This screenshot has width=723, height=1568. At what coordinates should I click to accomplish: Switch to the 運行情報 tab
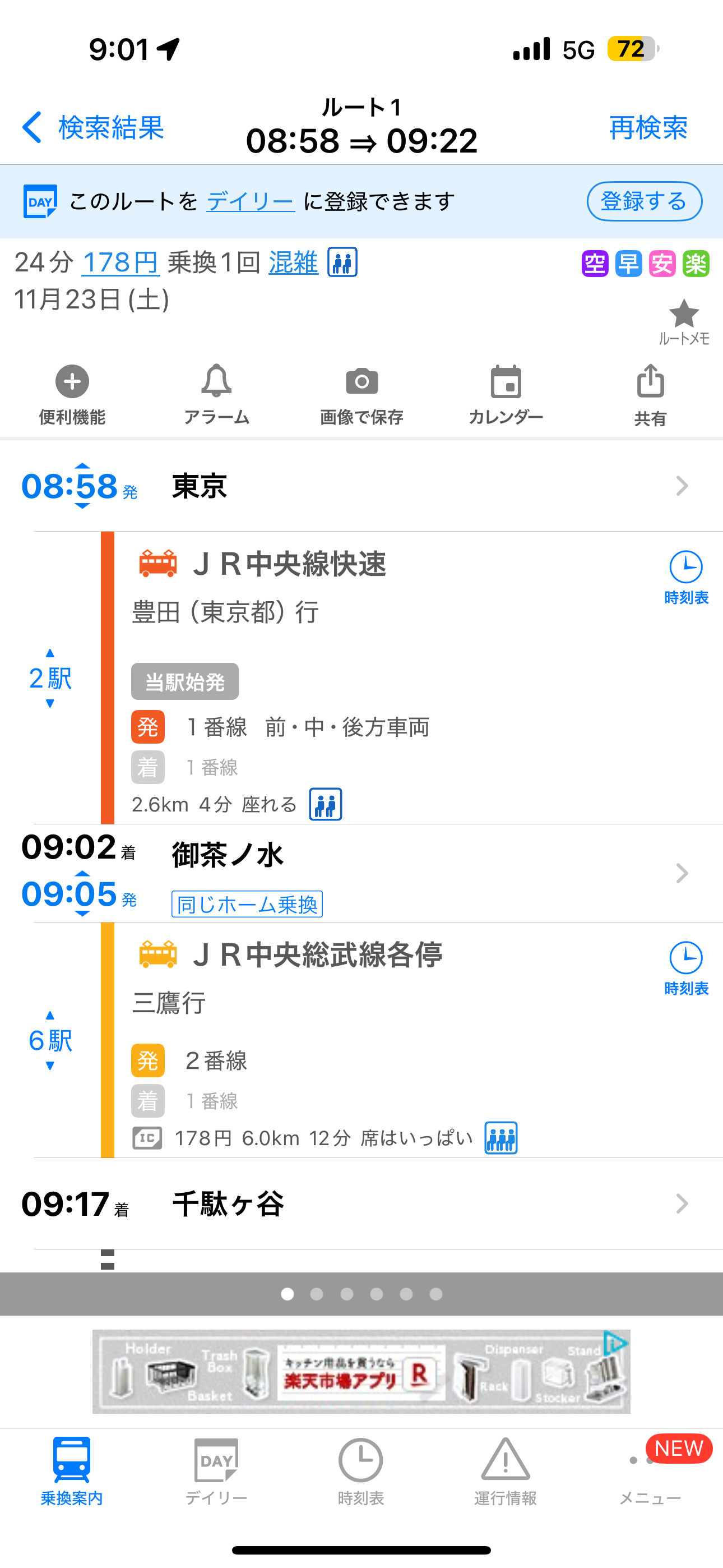point(505,1470)
